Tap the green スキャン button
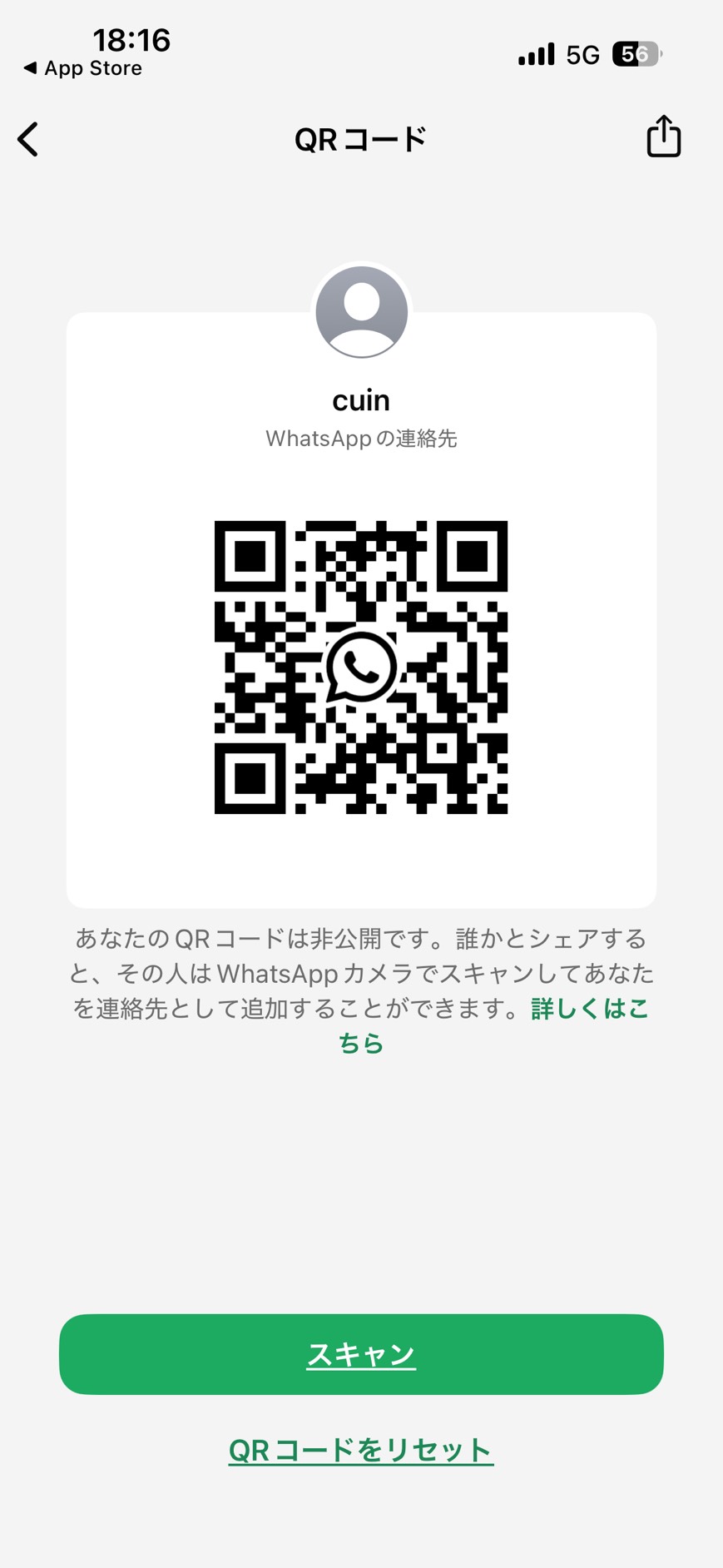 pyautogui.click(x=361, y=1354)
